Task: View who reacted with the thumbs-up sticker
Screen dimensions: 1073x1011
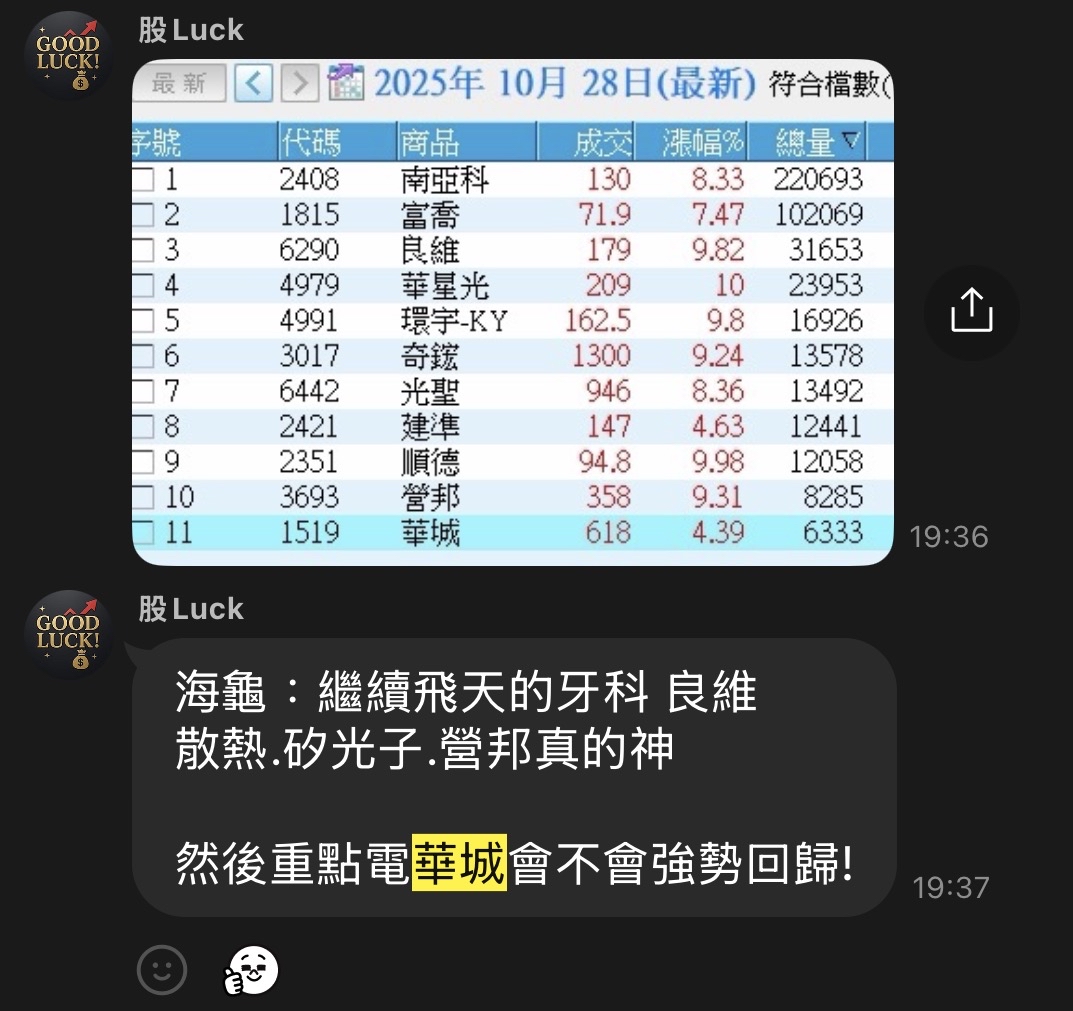Action: tap(250, 971)
